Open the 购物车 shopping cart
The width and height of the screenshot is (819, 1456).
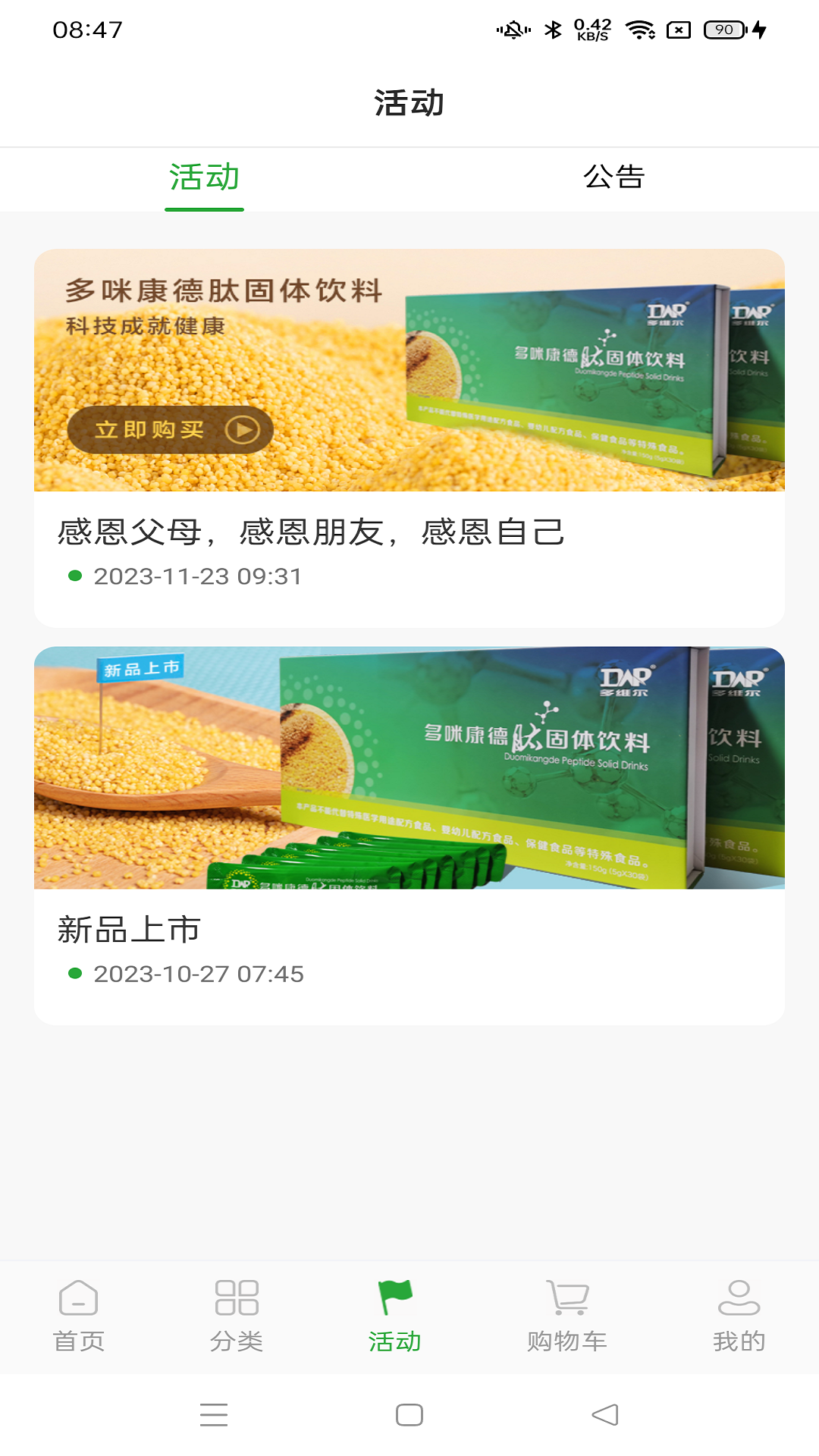point(566,1316)
